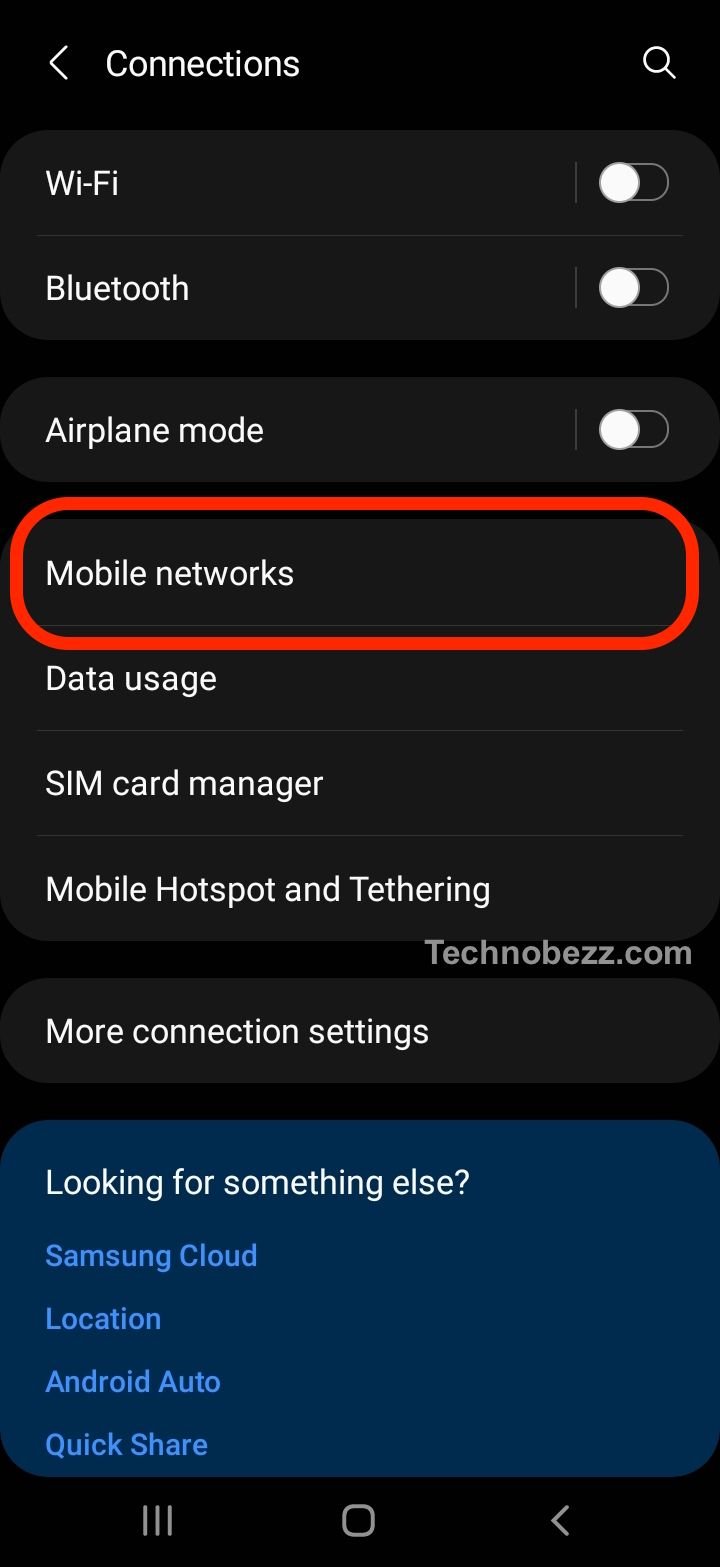Viewport: 720px width, 1567px height.
Task: Open the search icon in Connections
Action: [659, 64]
